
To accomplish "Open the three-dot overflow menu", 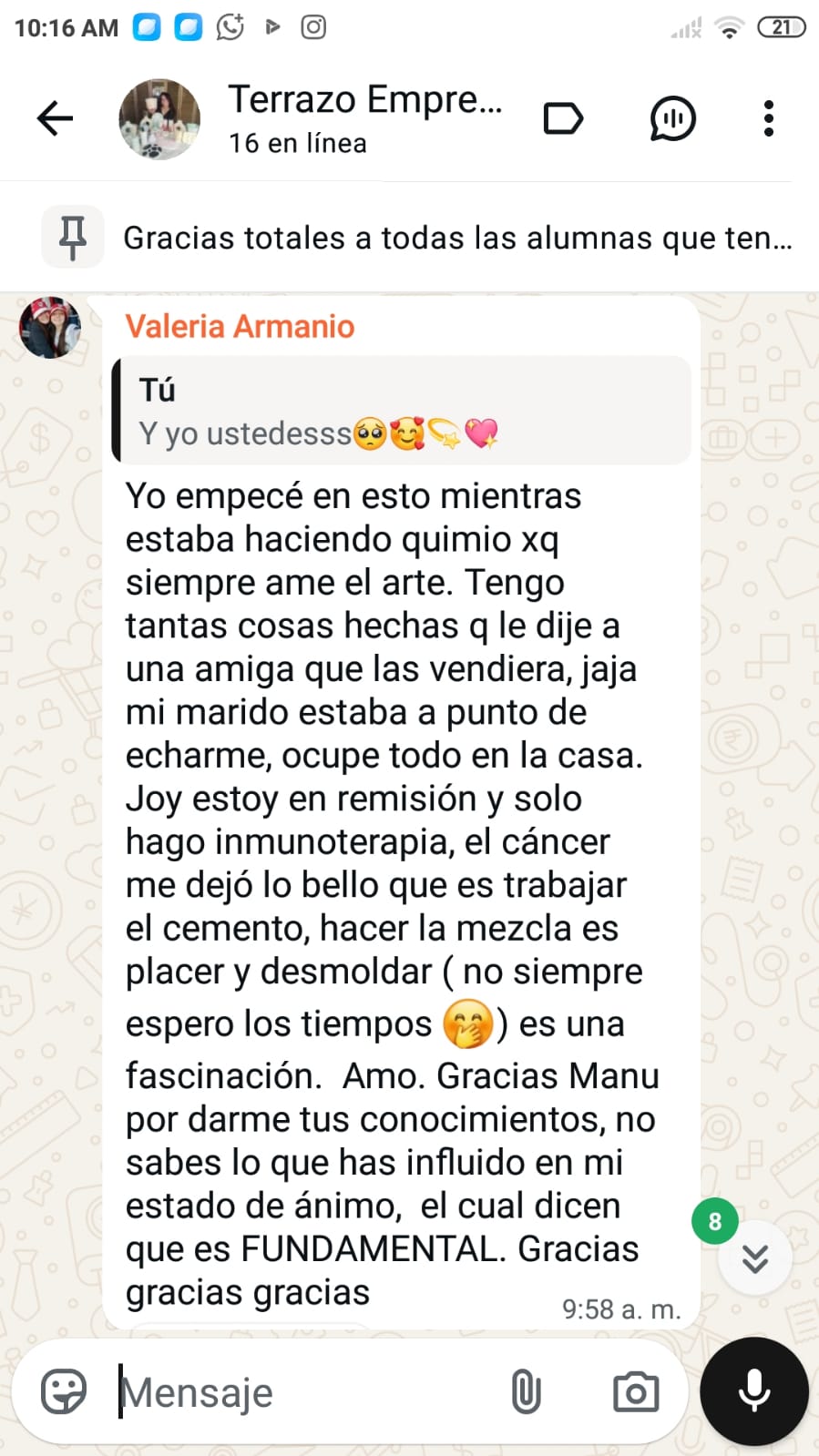I will (769, 118).
